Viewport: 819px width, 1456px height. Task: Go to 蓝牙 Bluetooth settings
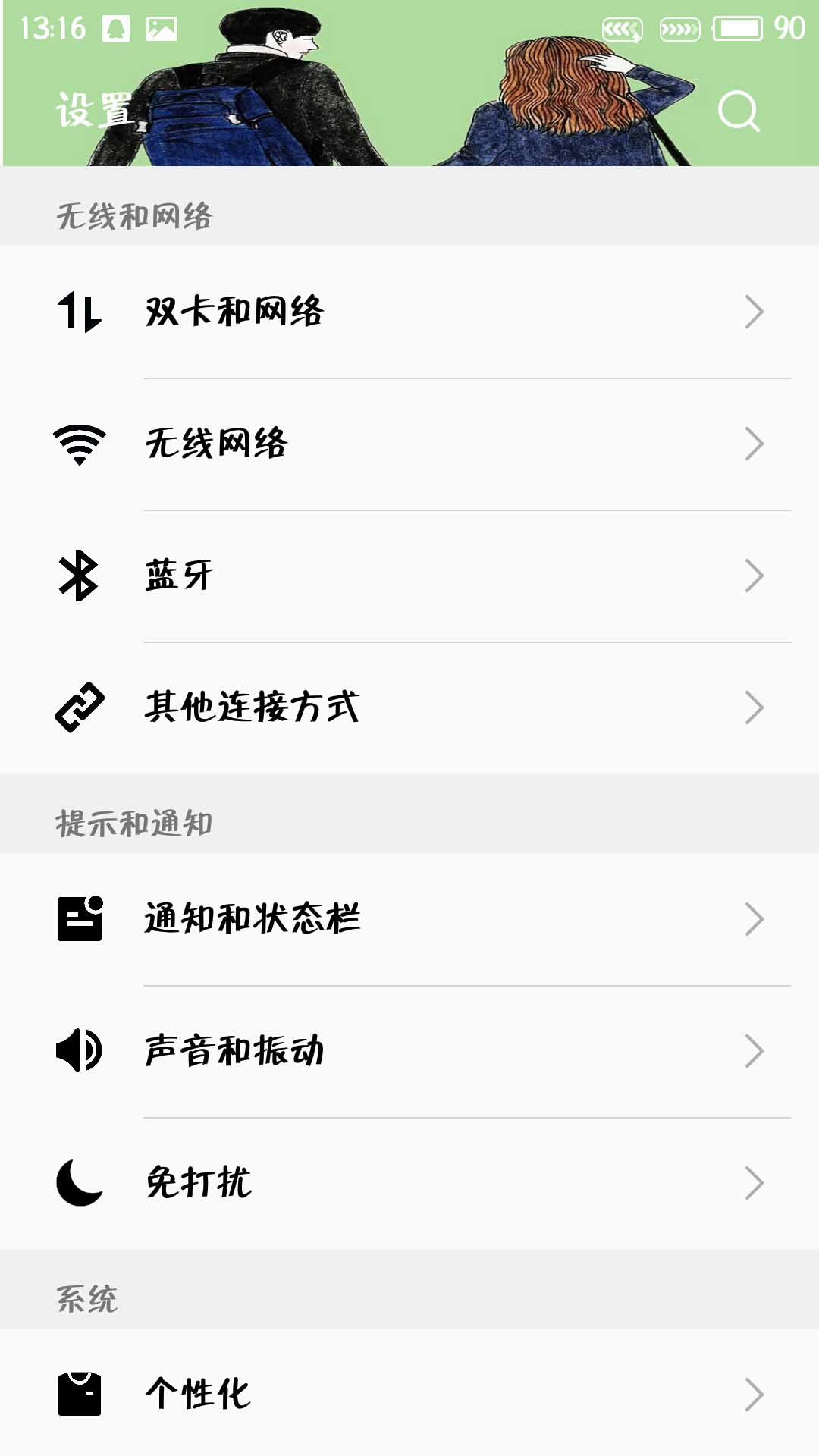tap(409, 576)
